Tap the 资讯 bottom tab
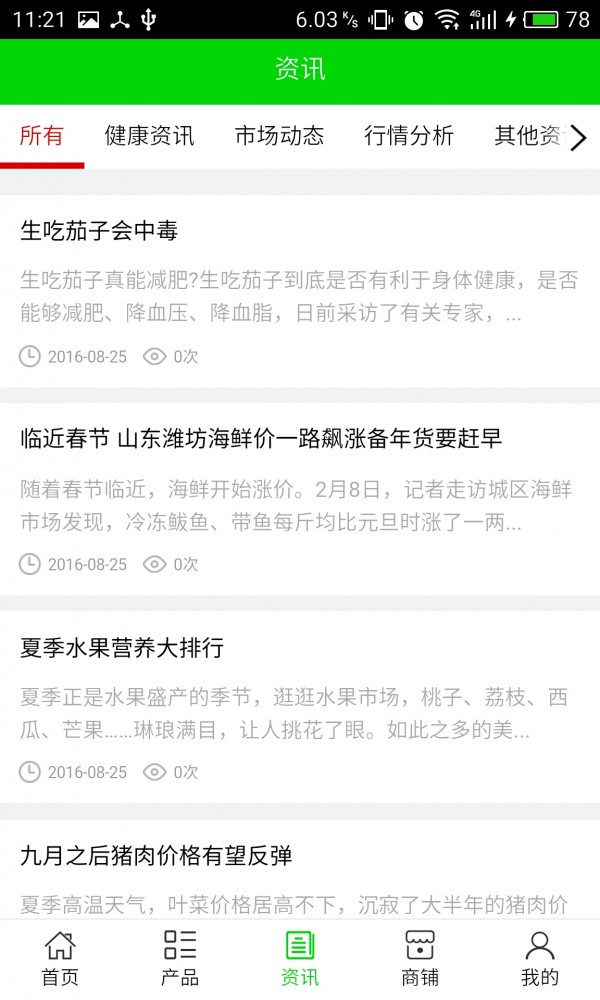The image size is (600, 1000). pyautogui.click(x=300, y=959)
